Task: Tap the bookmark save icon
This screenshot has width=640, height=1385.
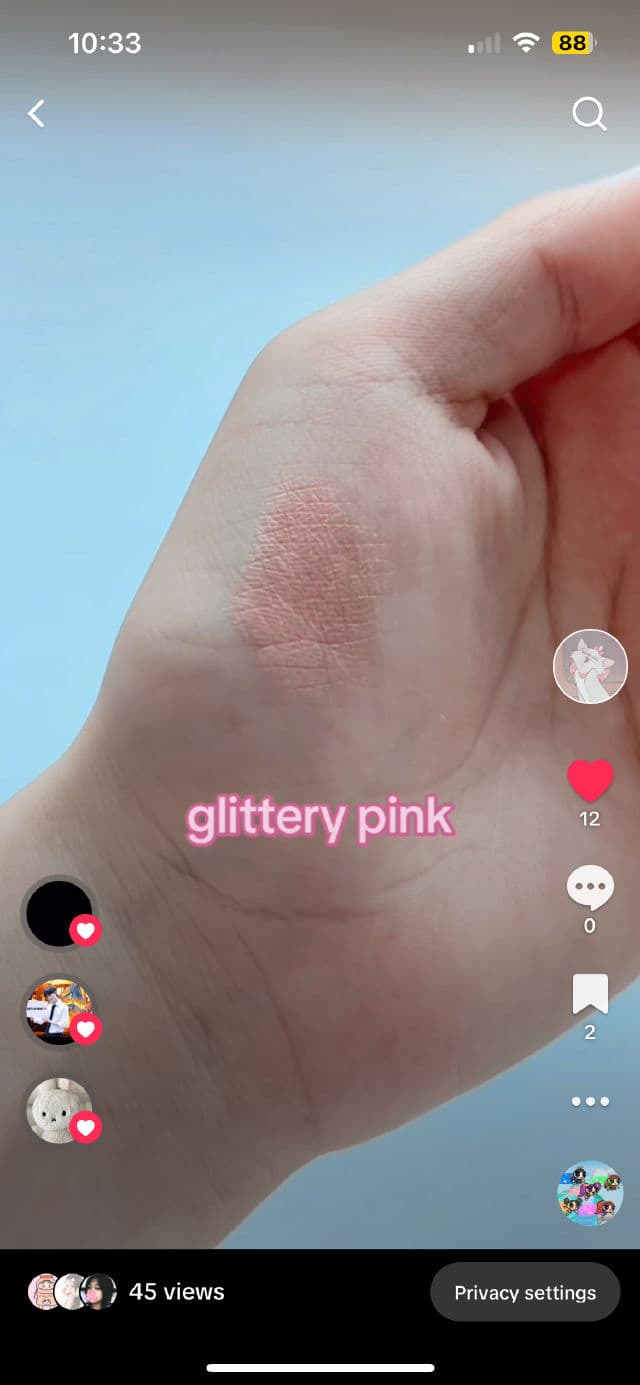Action: (590, 995)
